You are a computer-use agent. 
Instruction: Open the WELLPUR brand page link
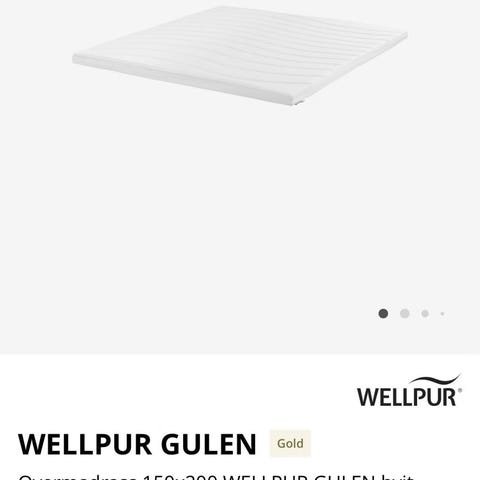[409, 391]
